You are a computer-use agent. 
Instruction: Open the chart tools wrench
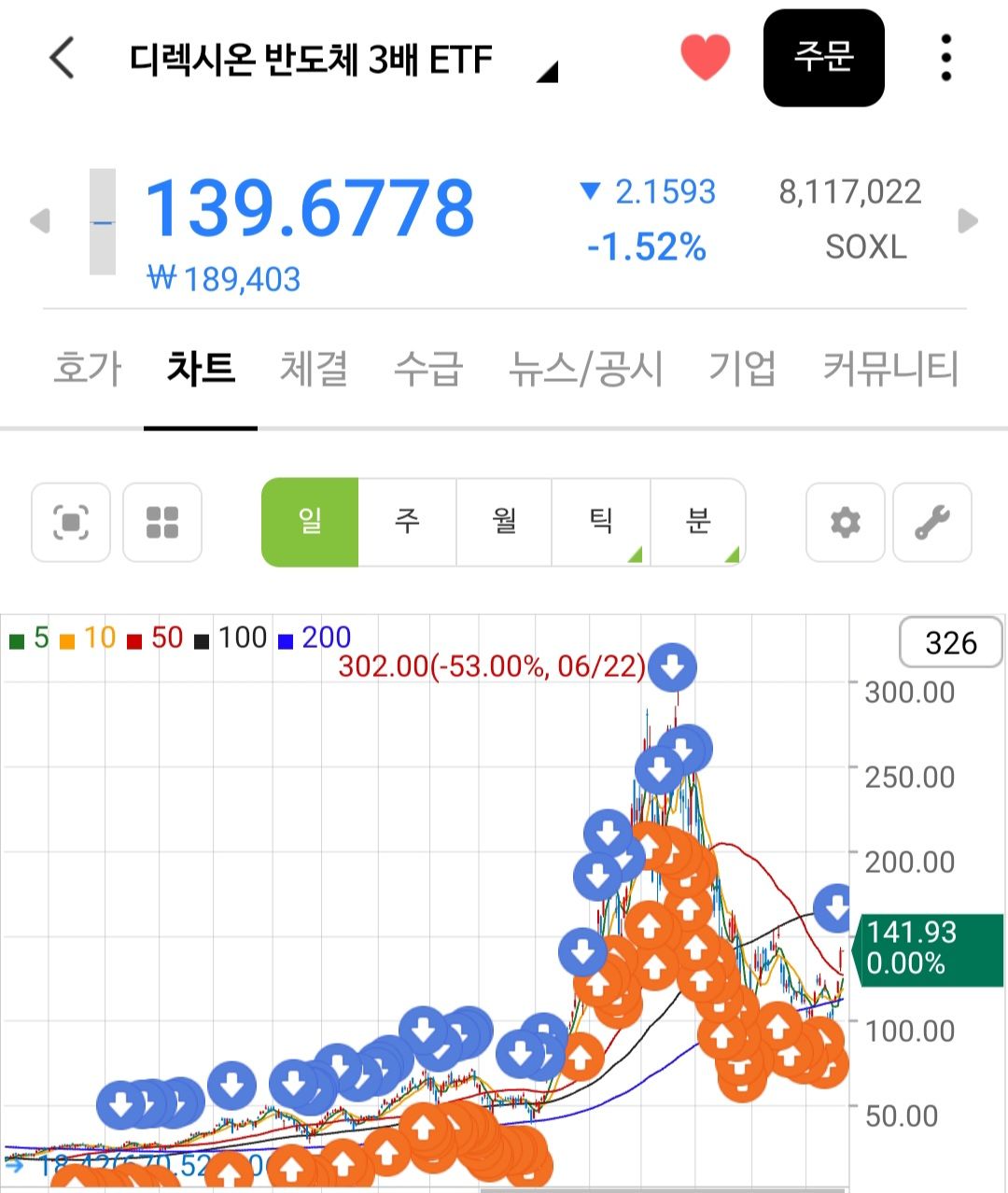(x=932, y=522)
